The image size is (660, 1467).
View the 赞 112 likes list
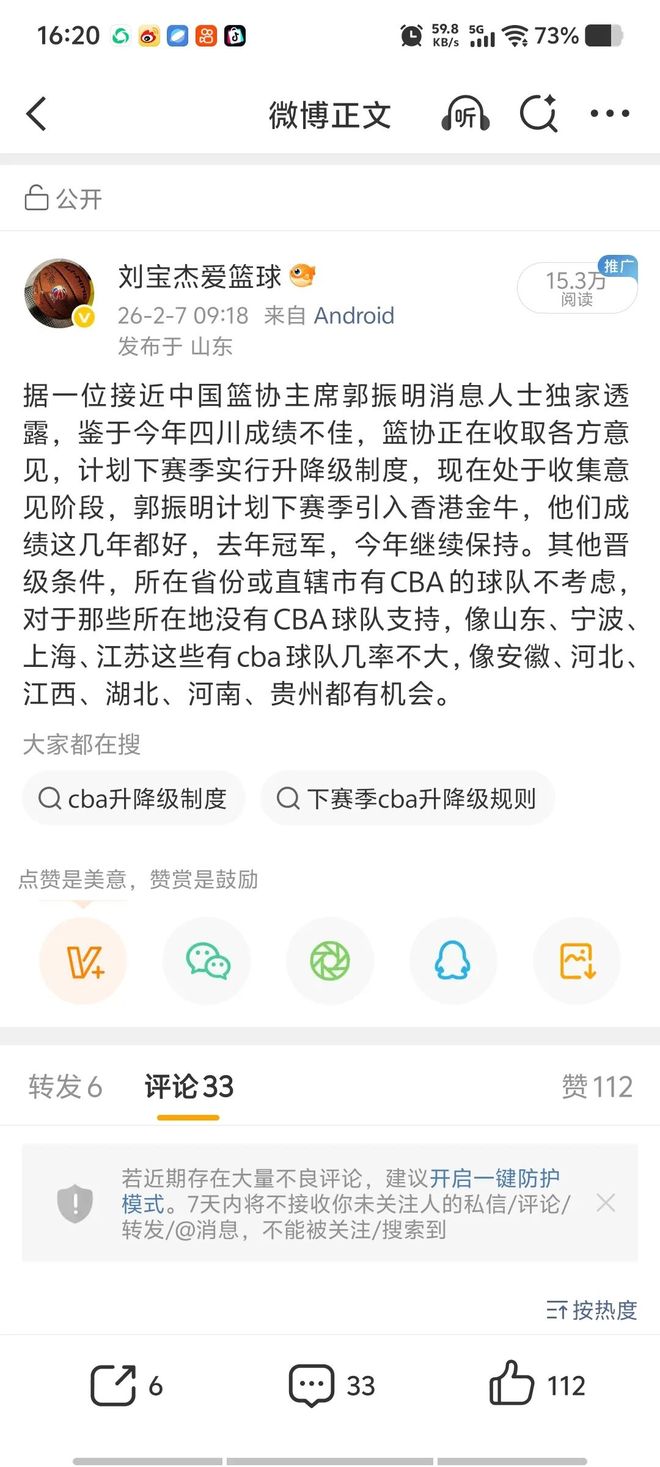pyautogui.click(x=597, y=1087)
